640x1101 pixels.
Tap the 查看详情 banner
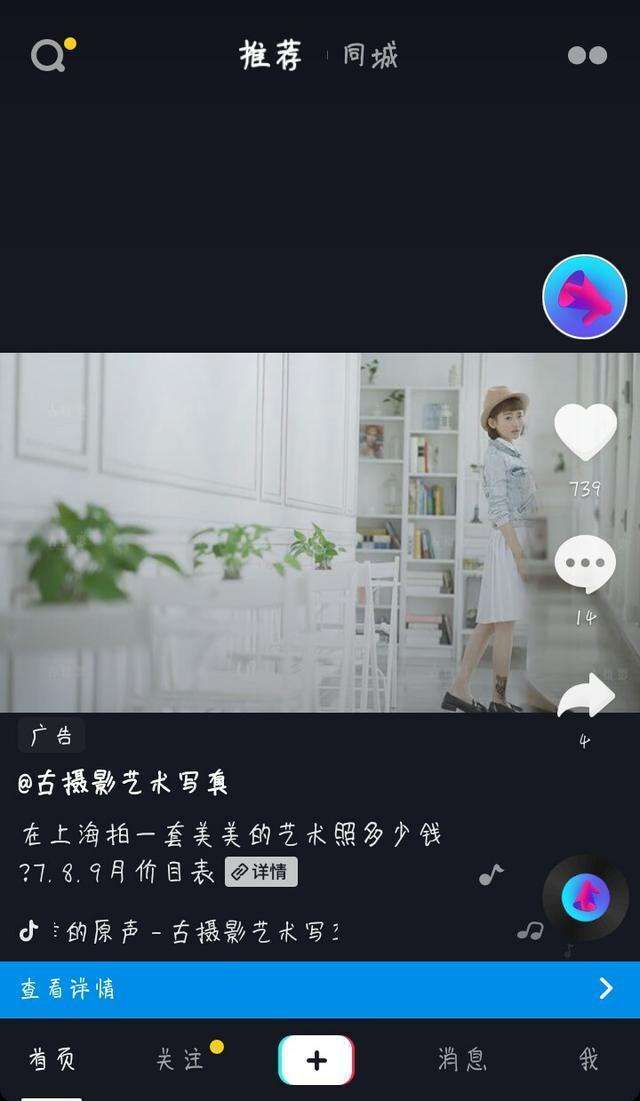pos(320,989)
